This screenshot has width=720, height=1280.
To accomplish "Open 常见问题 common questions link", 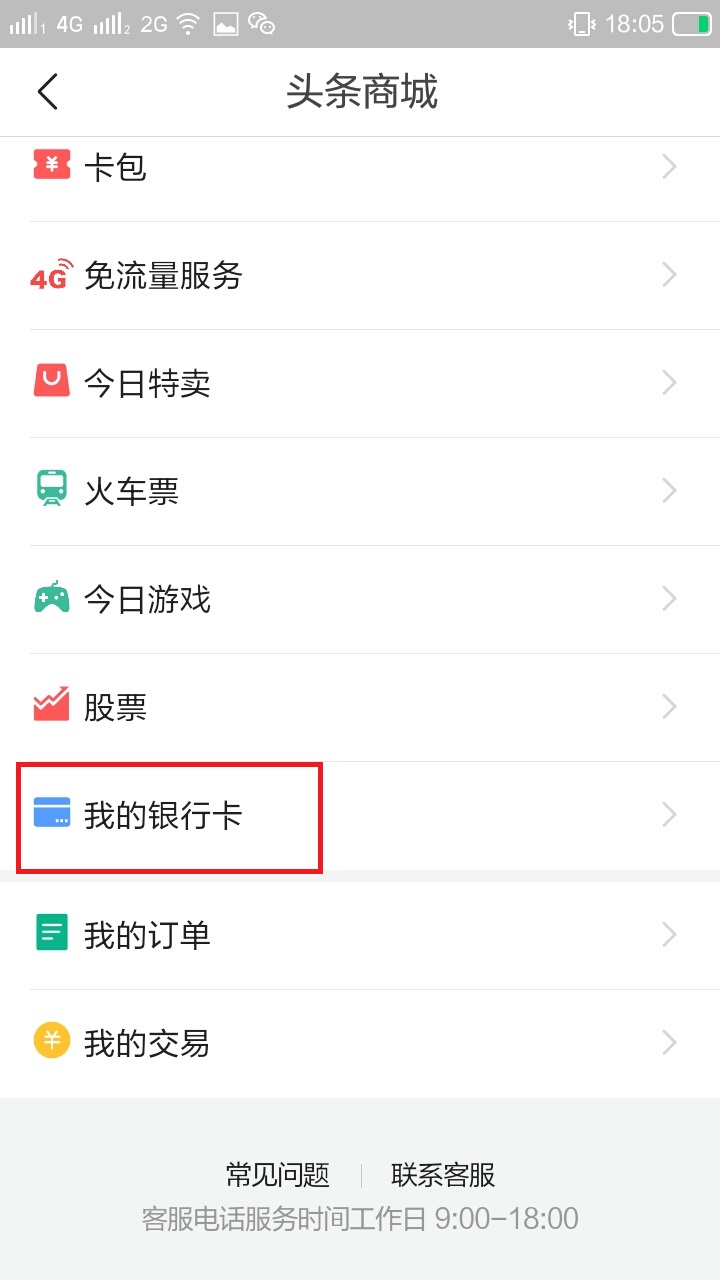I will [277, 1176].
